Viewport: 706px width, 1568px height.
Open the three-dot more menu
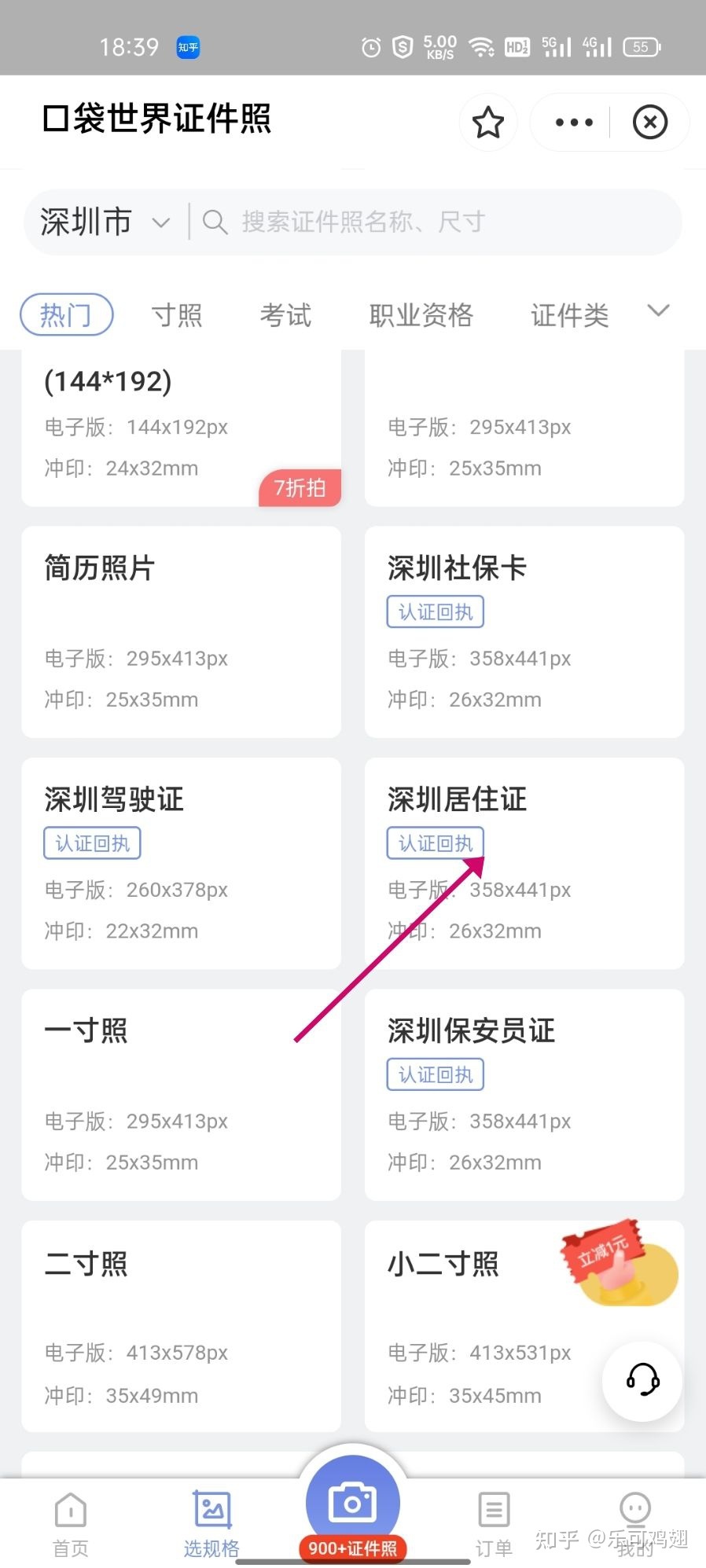(574, 123)
